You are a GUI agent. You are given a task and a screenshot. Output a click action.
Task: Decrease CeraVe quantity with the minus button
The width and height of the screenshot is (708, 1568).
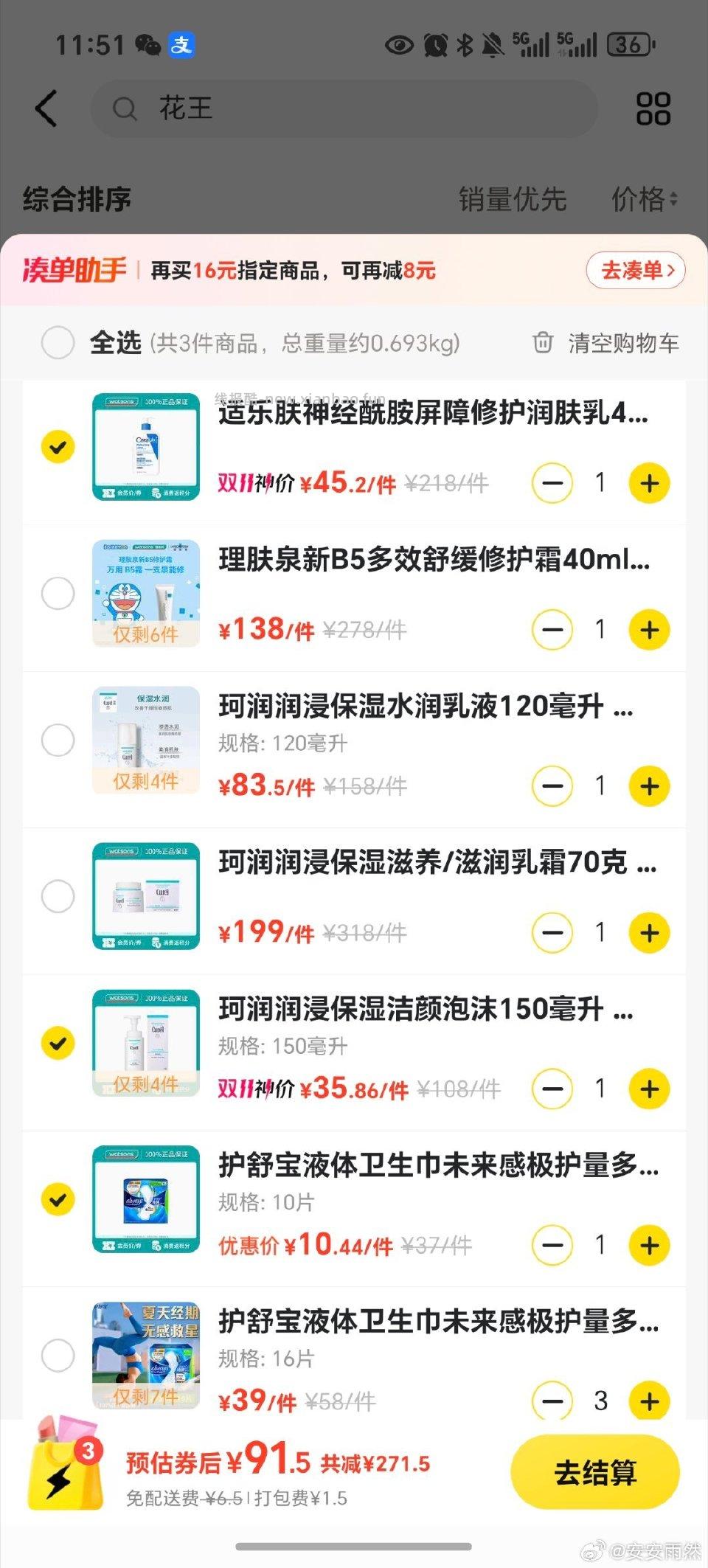pos(552,483)
